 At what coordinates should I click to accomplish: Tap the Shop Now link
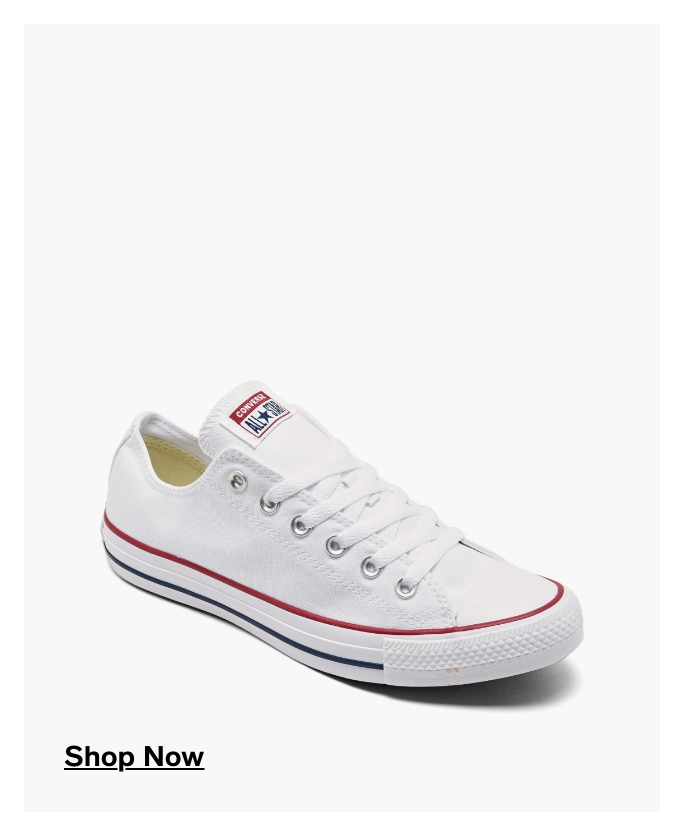pyautogui.click(x=134, y=757)
